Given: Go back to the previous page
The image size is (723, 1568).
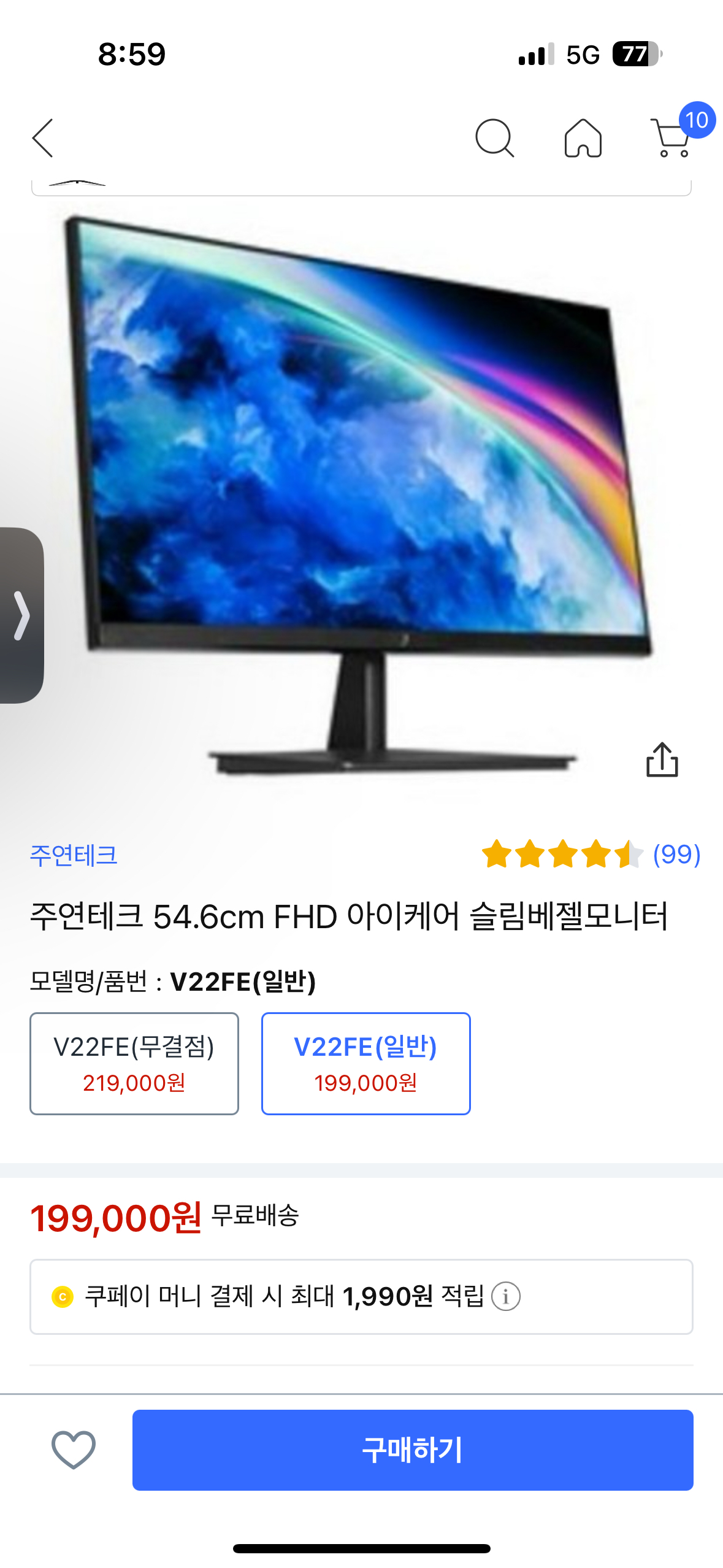Looking at the screenshot, I should (x=43, y=138).
